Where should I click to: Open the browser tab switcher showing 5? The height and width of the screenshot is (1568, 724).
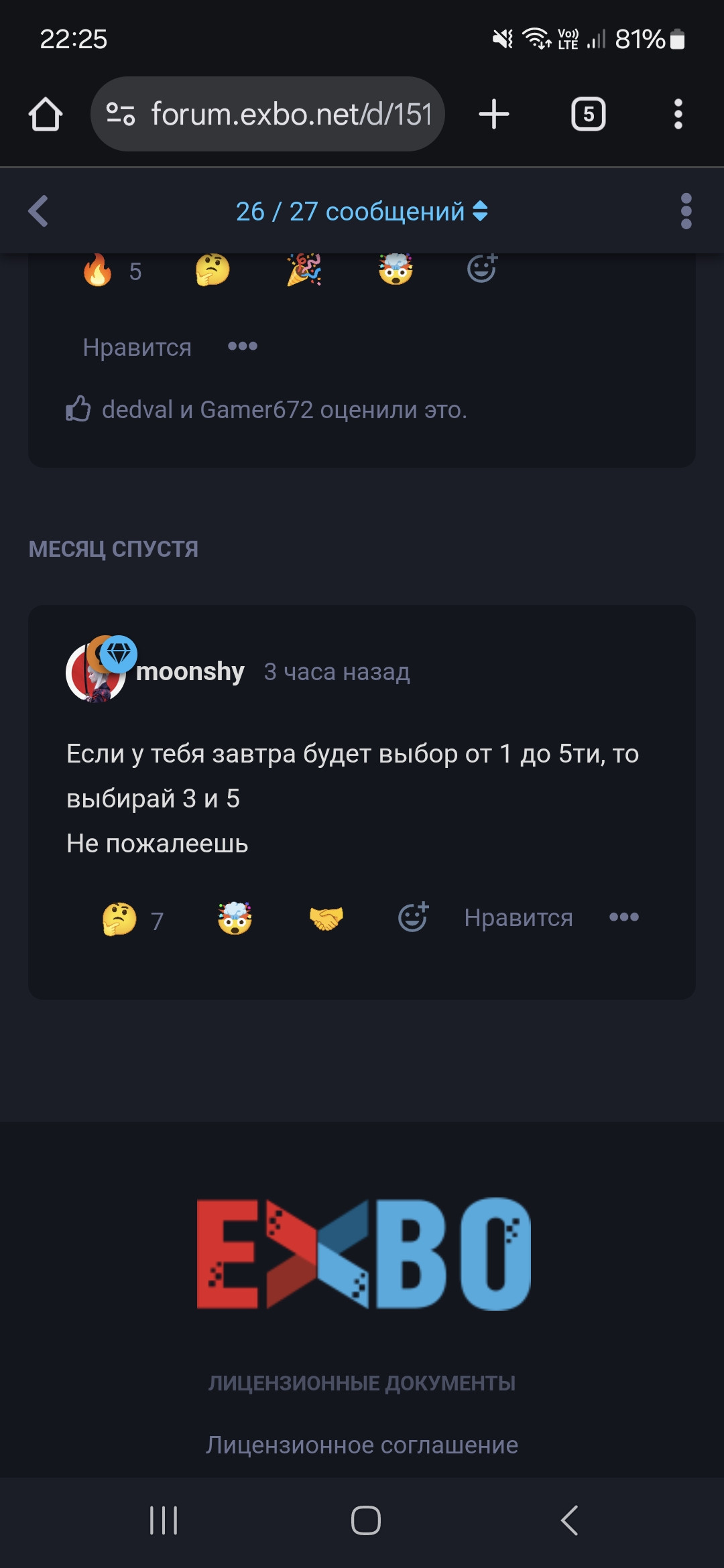pyautogui.click(x=587, y=113)
